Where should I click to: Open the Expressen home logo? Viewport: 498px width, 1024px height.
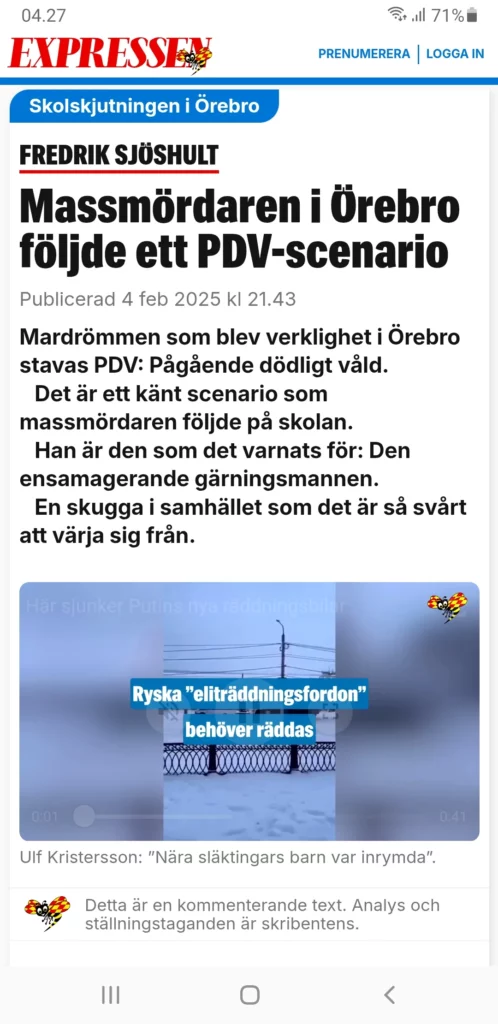tap(110, 54)
